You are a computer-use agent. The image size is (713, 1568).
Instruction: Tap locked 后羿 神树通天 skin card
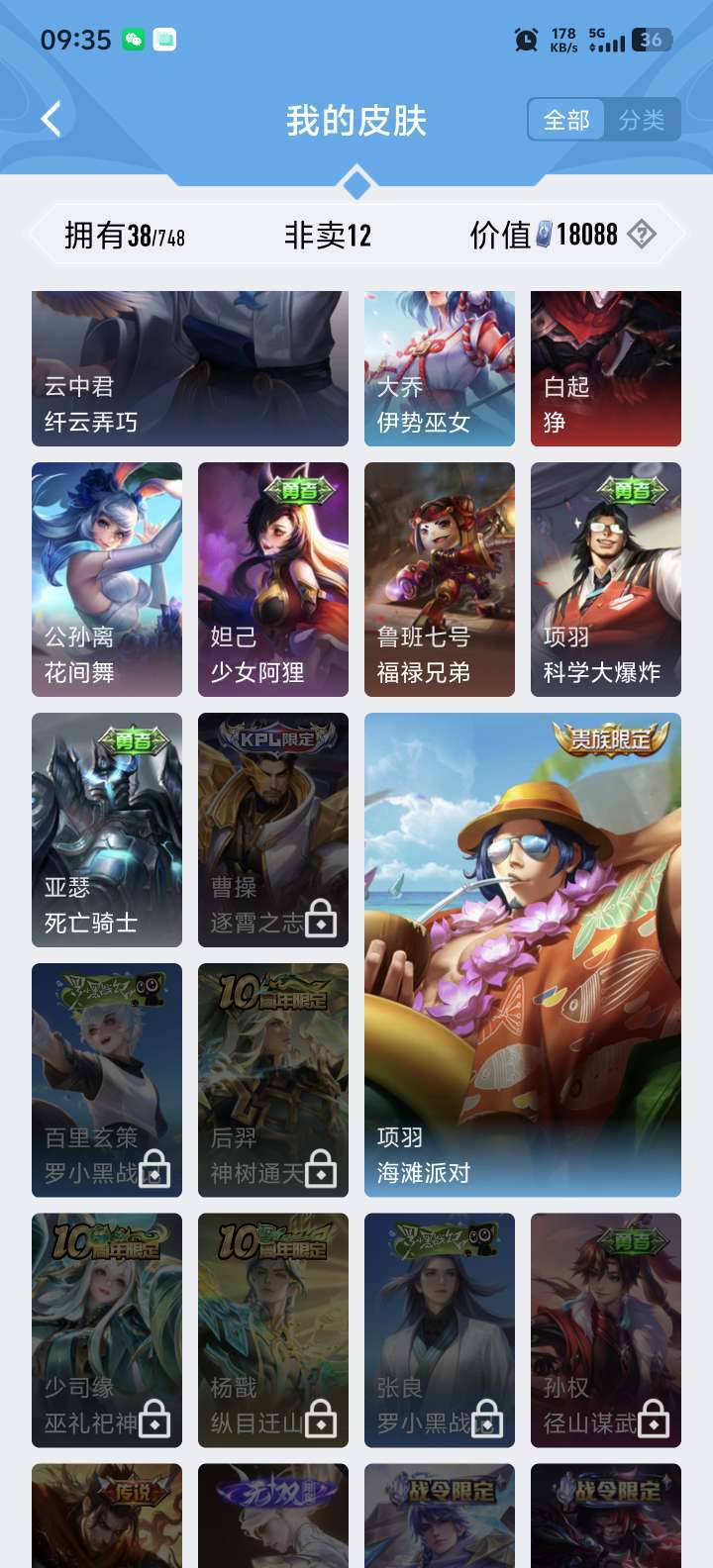[x=273, y=1080]
